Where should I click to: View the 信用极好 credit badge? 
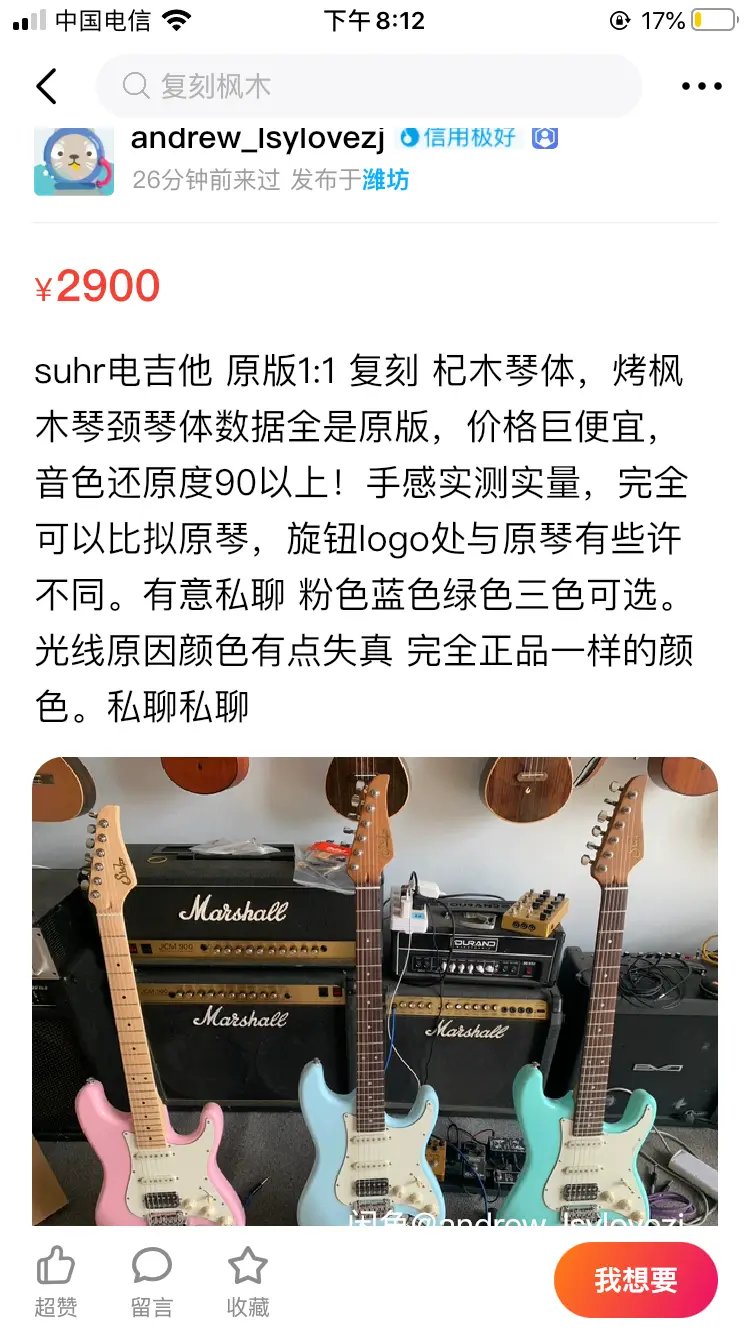click(x=460, y=138)
